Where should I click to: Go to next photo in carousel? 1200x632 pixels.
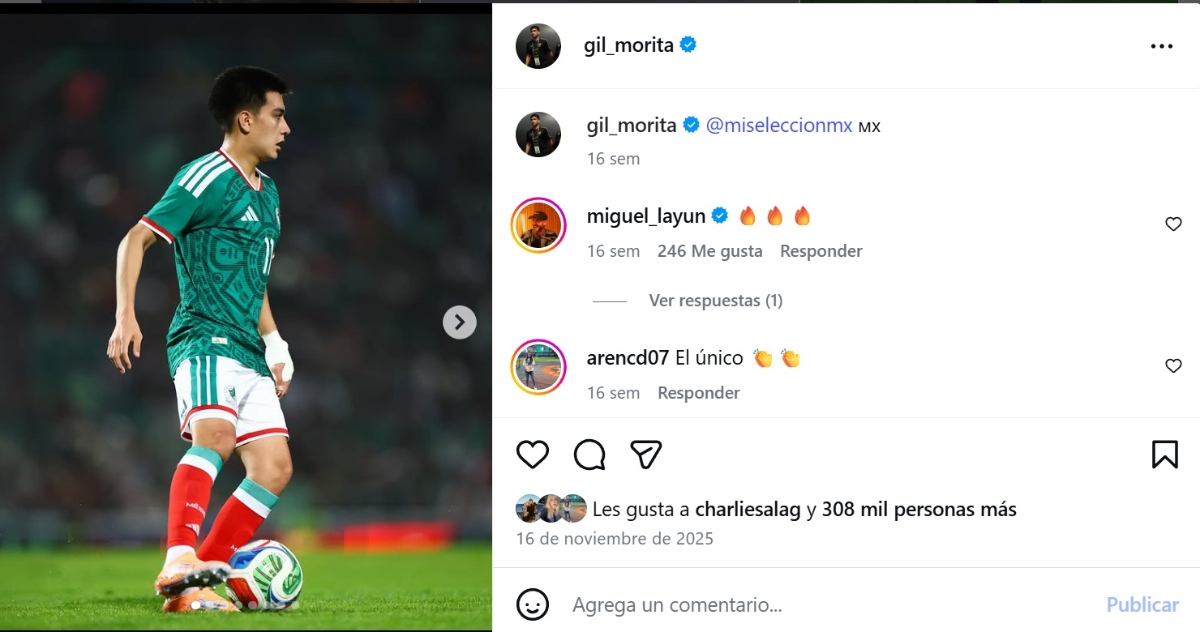pos(459,322)
